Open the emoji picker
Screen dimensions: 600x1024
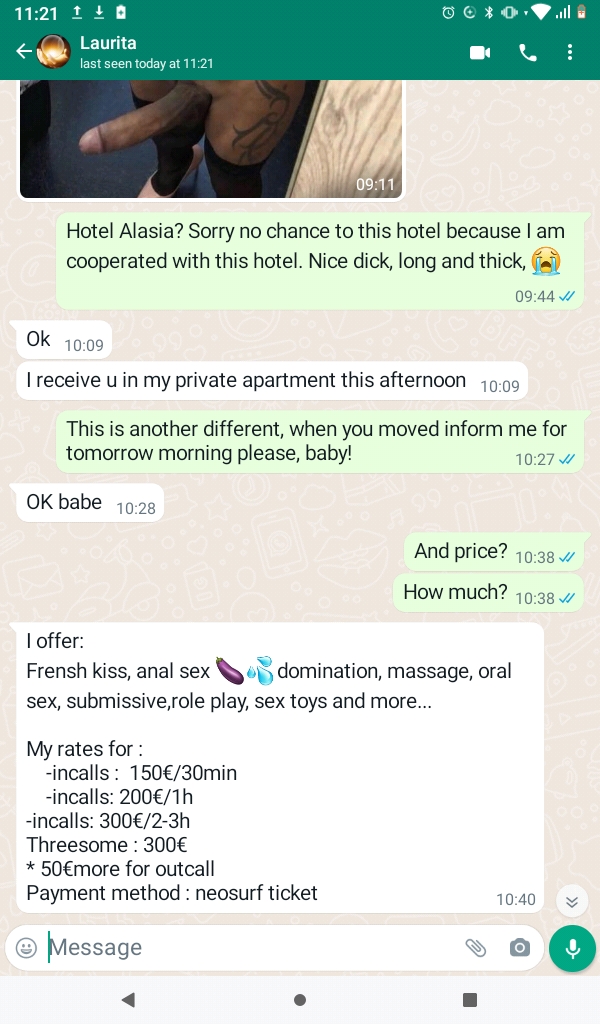[27, 947]
